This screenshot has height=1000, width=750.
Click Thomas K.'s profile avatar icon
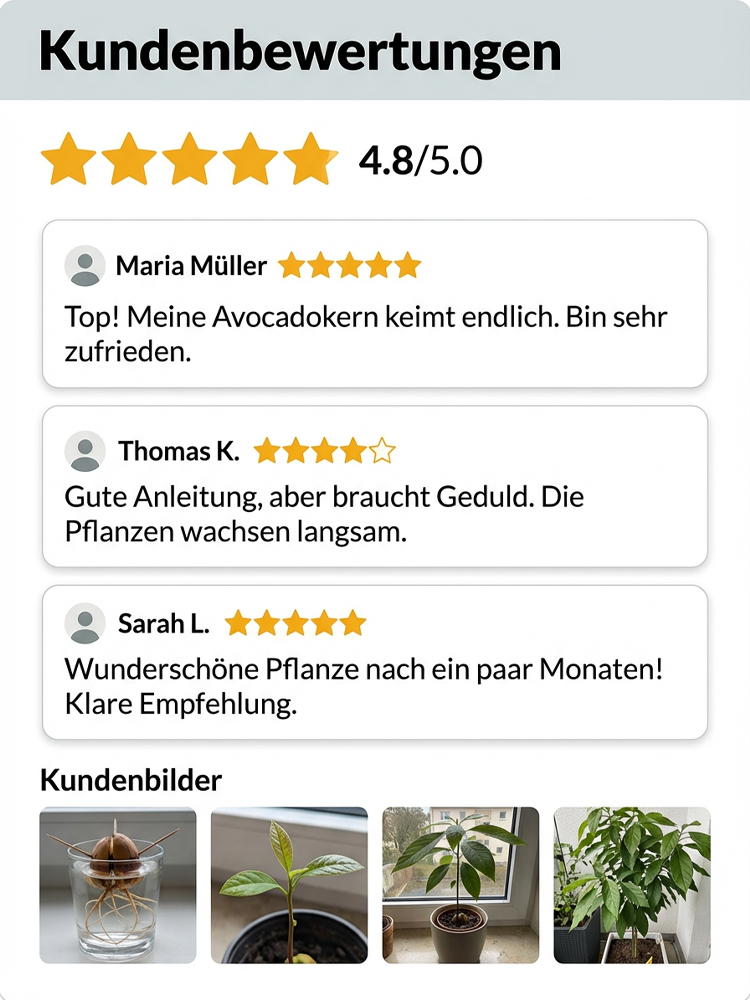click(85, 450)
